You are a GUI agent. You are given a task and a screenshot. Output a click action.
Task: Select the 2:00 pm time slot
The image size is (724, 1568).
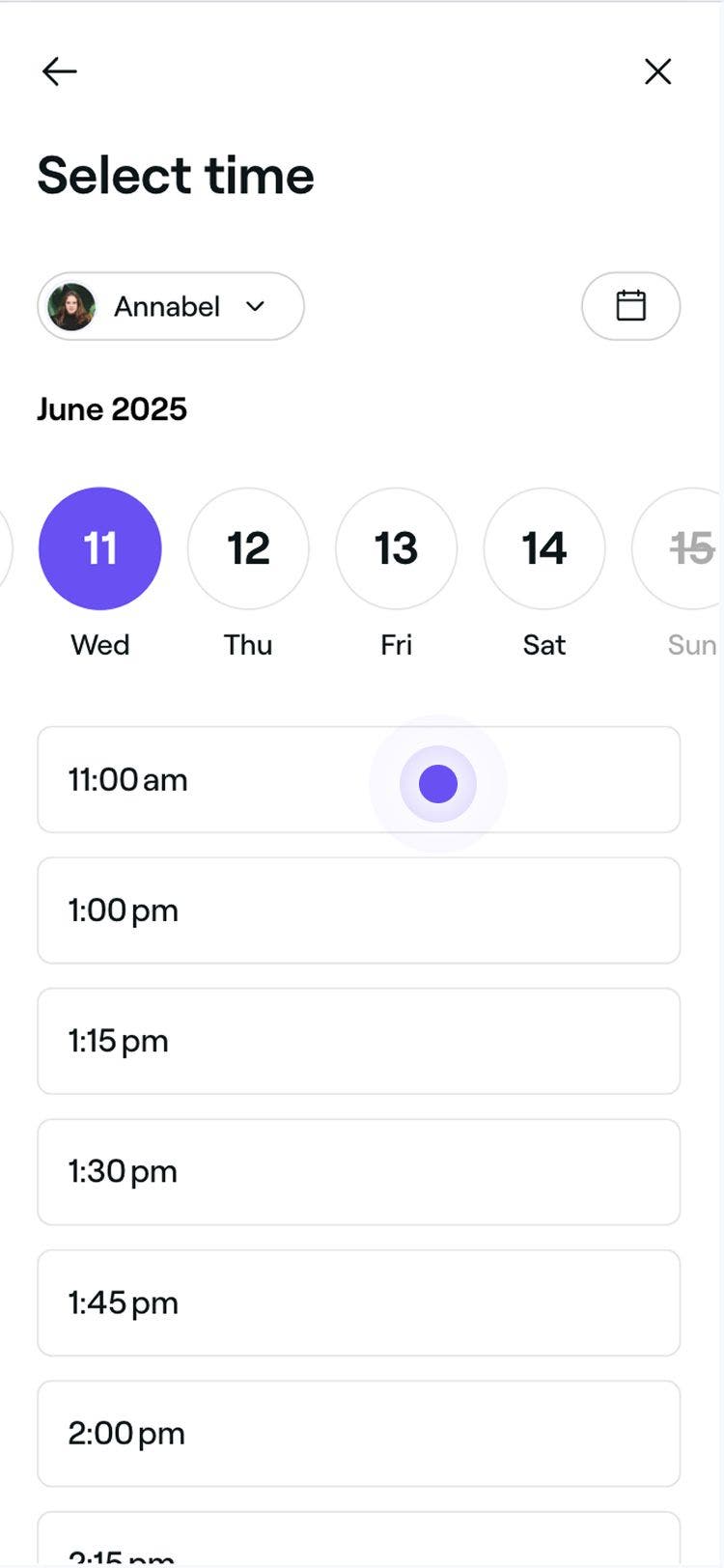358,1434
